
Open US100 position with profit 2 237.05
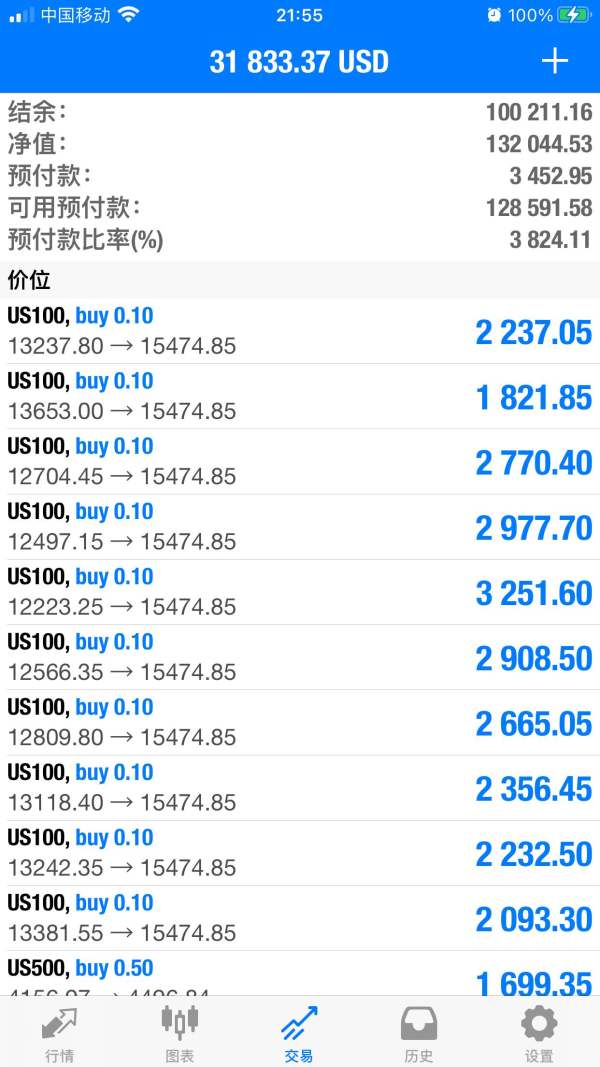tap(300, 331)
